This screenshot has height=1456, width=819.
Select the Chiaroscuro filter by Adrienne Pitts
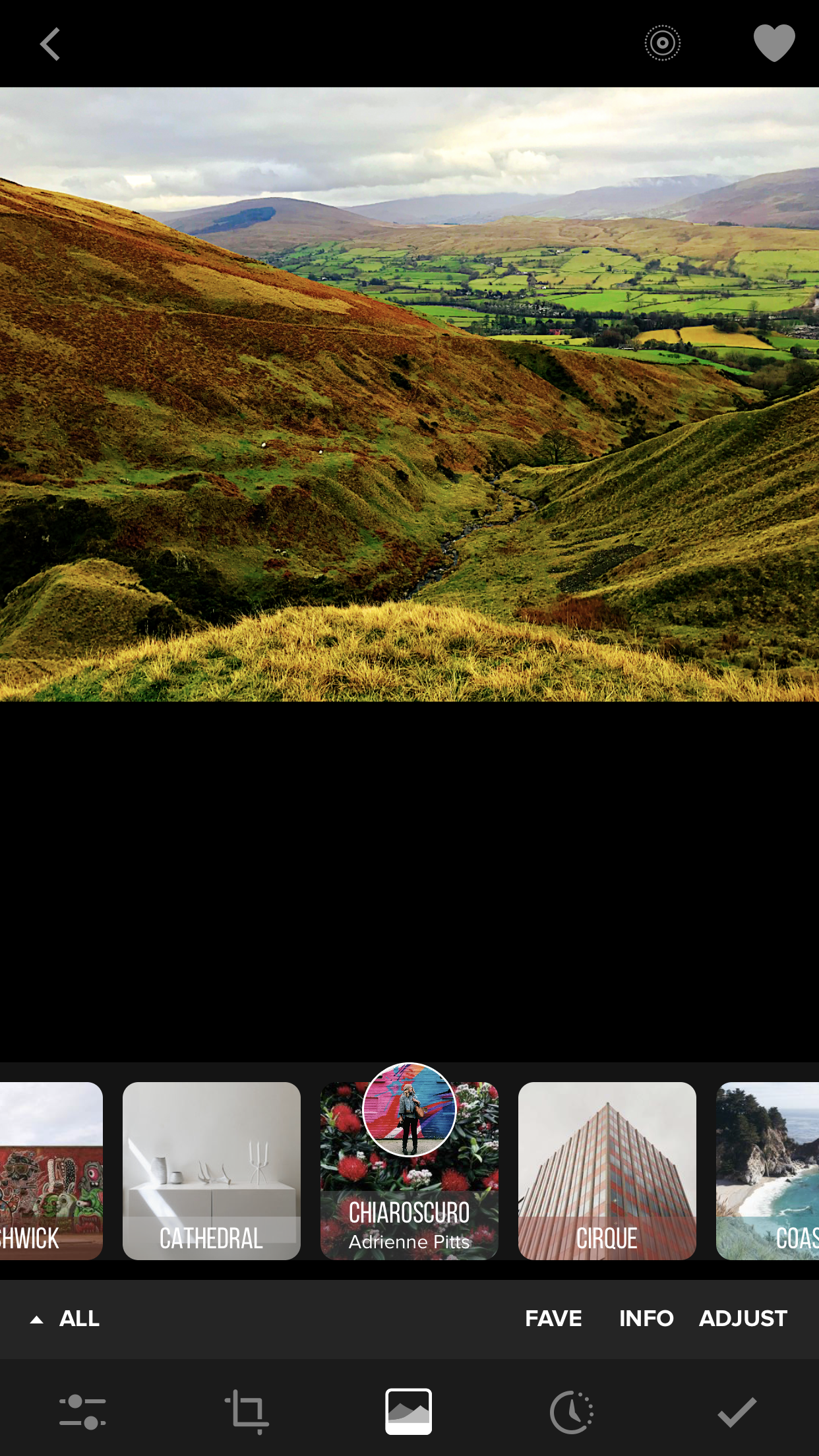click(409, 1170)
